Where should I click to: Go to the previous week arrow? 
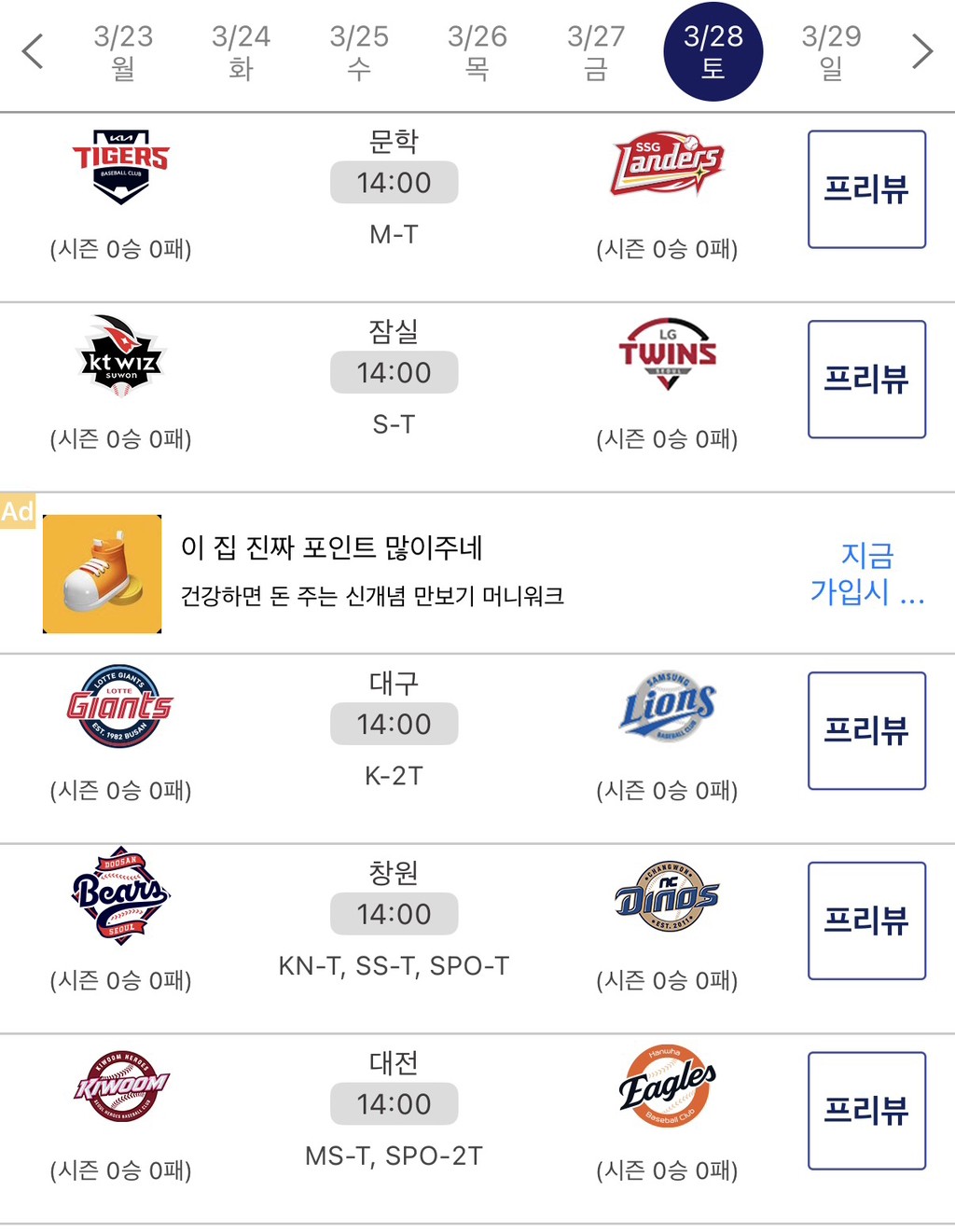click(33, 51)
